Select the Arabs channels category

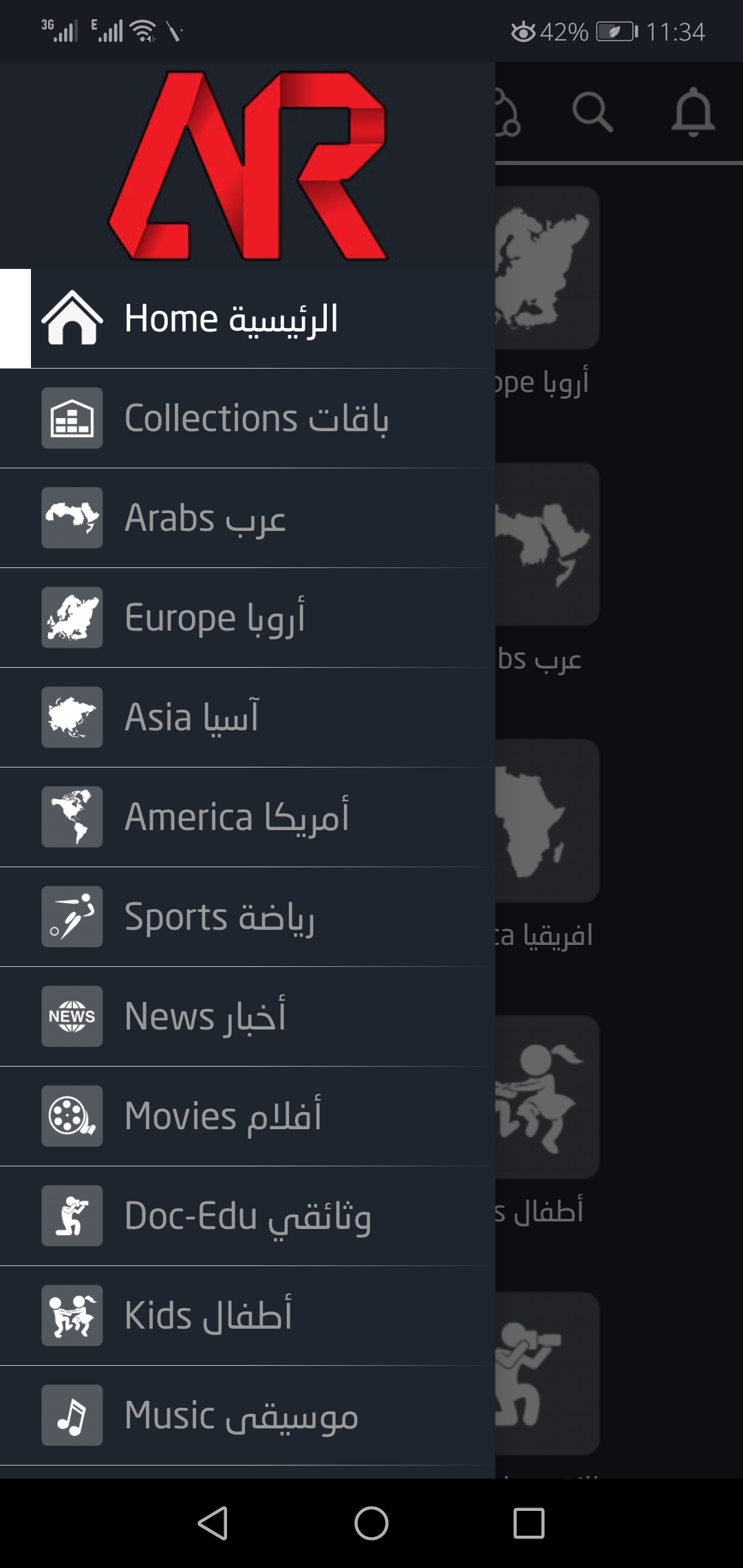point(248,518)
